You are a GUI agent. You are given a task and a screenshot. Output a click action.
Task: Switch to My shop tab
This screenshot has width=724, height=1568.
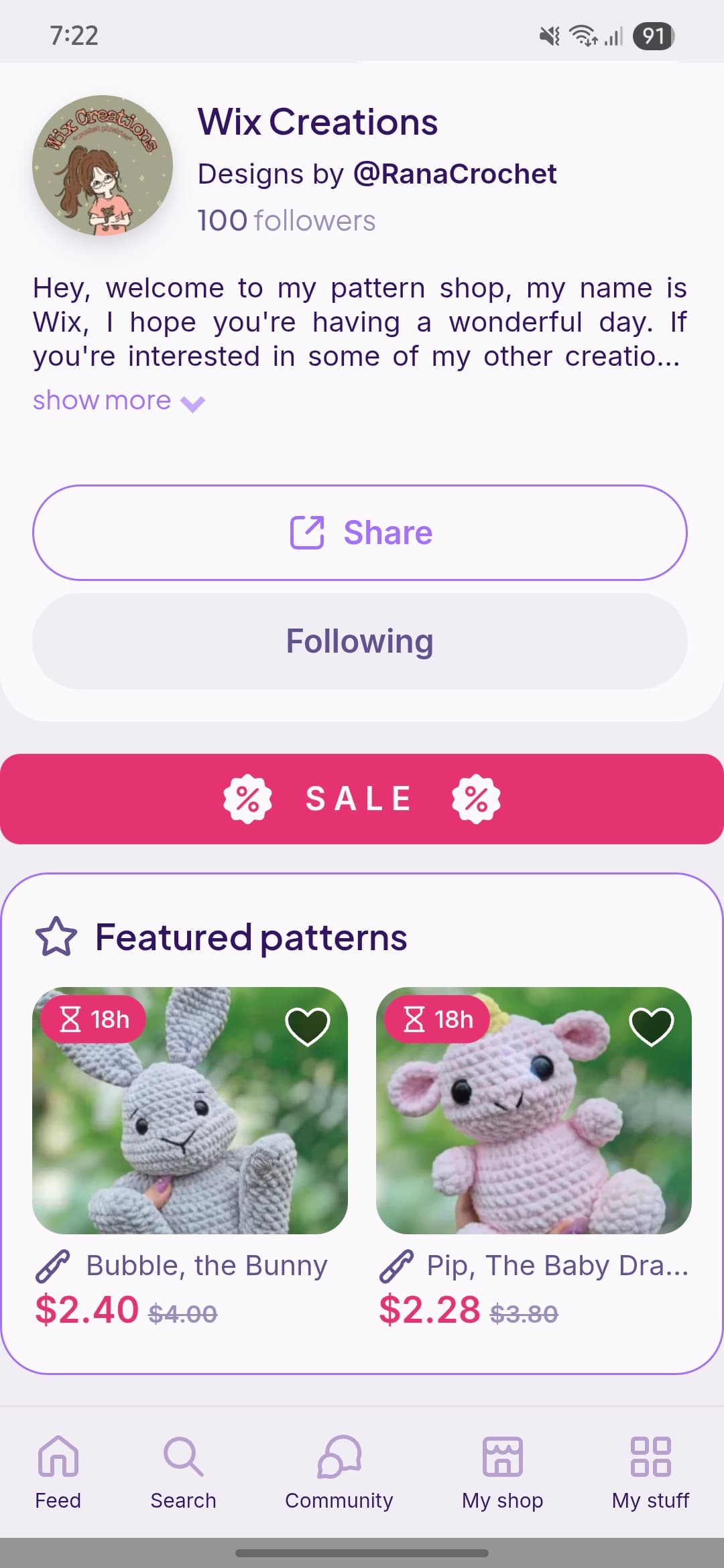pyautogui.click(x=503, y=1472)
